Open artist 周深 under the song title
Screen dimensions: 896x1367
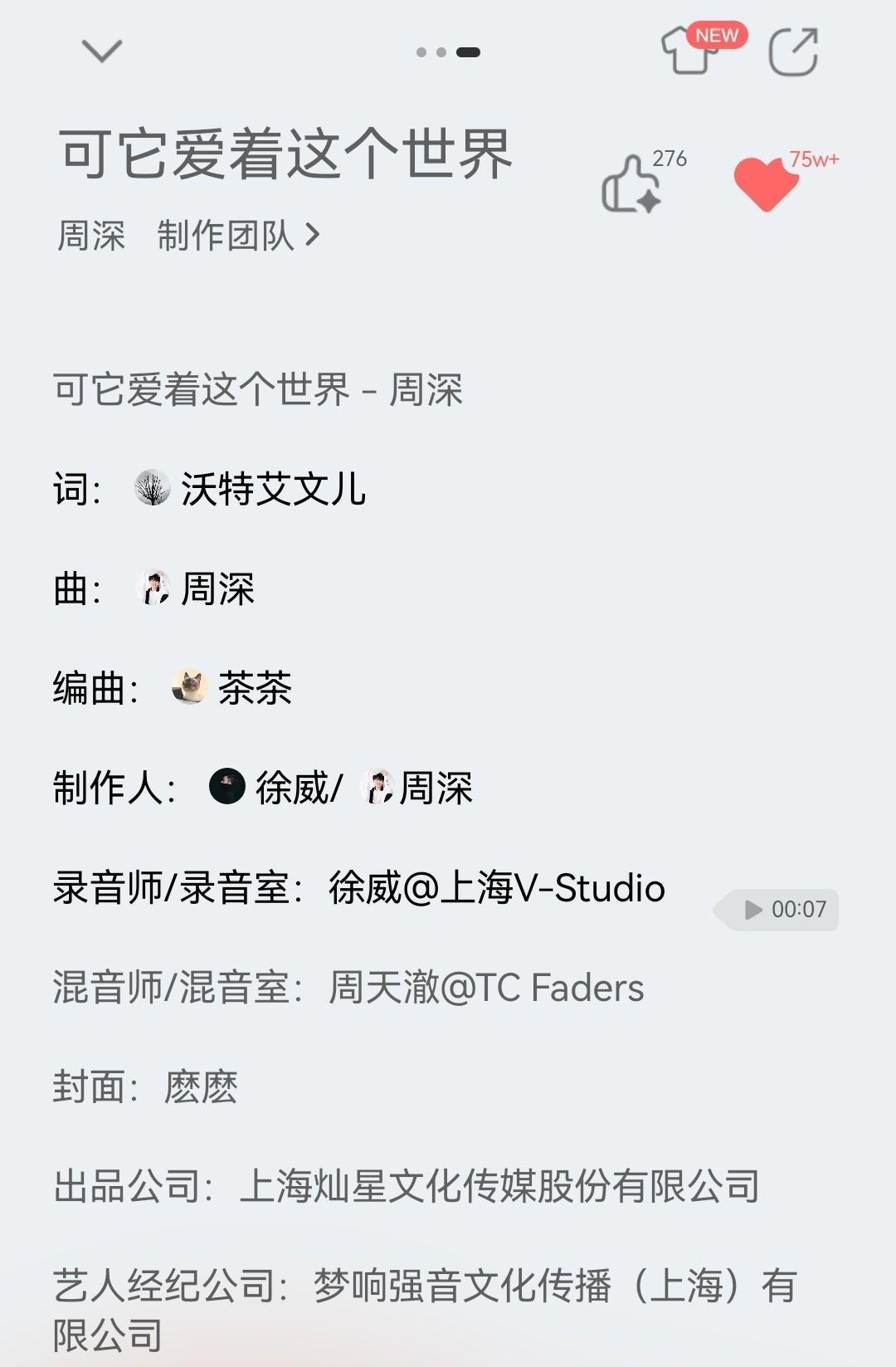[x=91, y=236]
